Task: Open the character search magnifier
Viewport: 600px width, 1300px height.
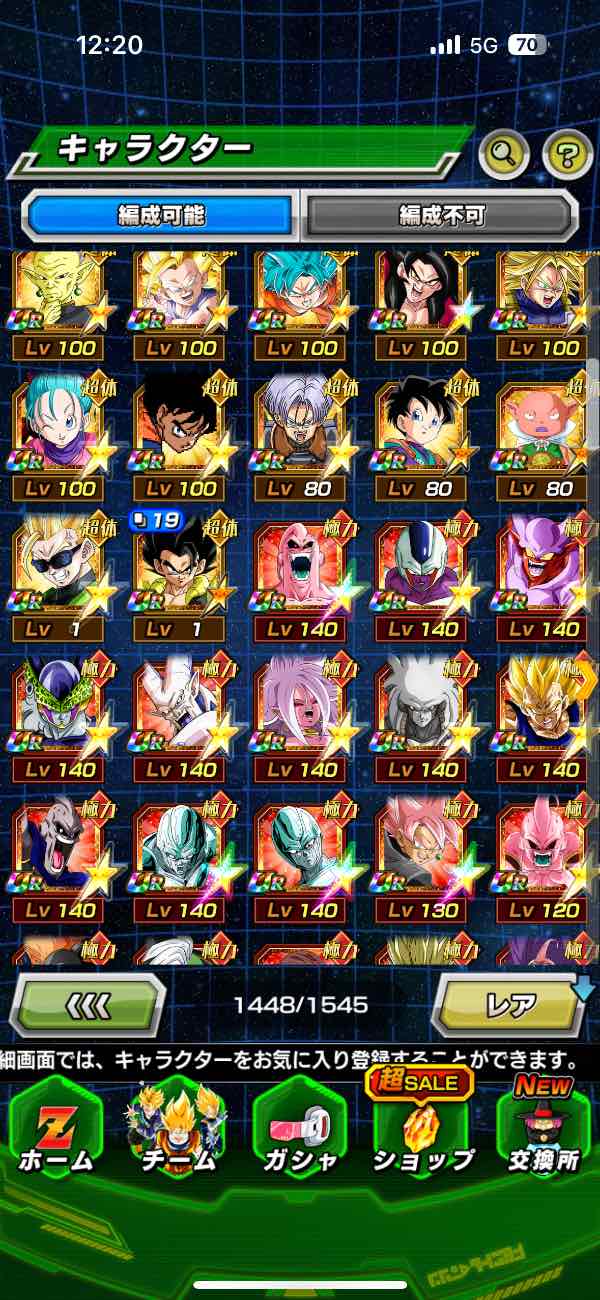Action: [504, 154]
